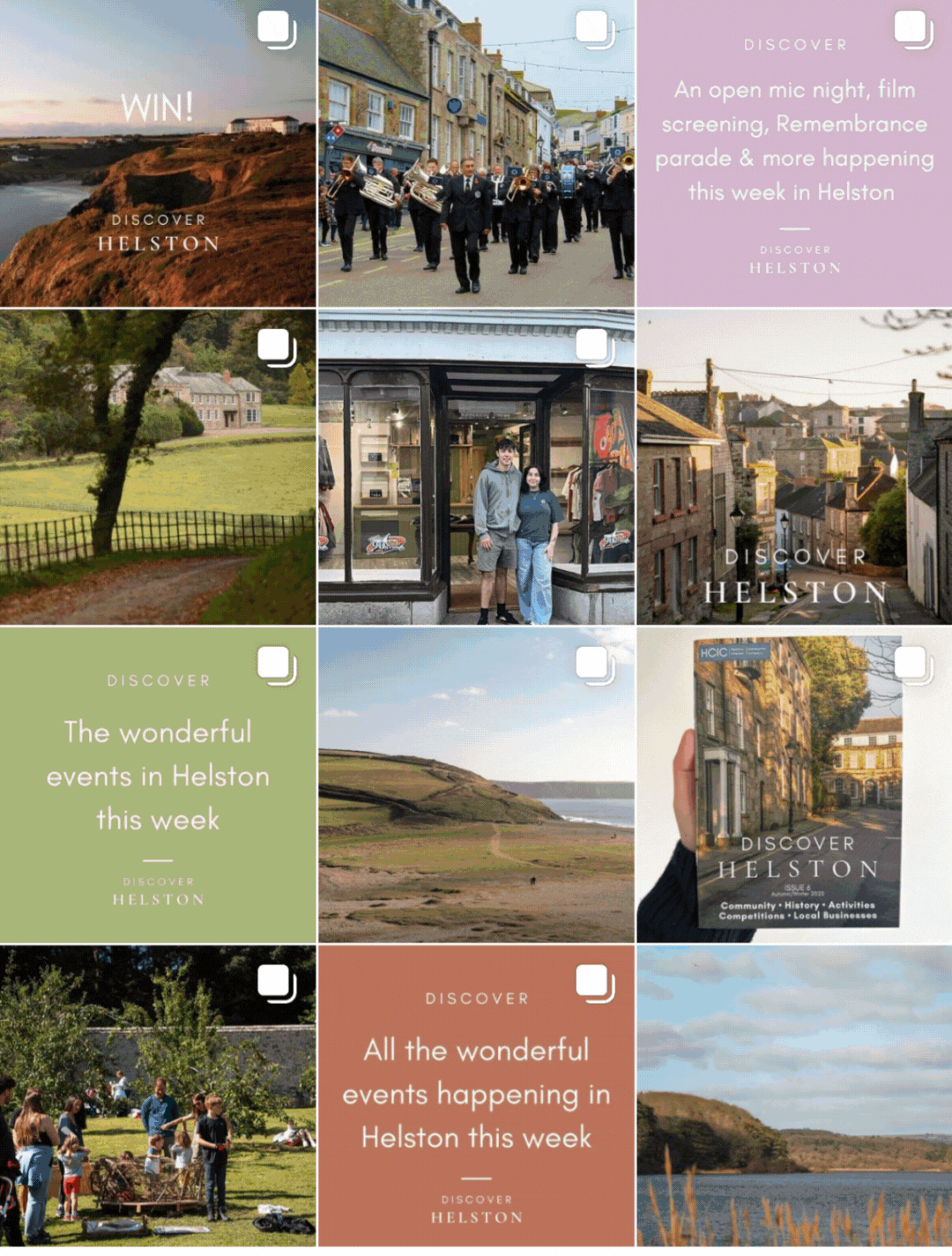Image resolution: width=952 pixels, height=1256 pixels.
Task: View the country house behind tree post
Action: click(x=158, y=467)
